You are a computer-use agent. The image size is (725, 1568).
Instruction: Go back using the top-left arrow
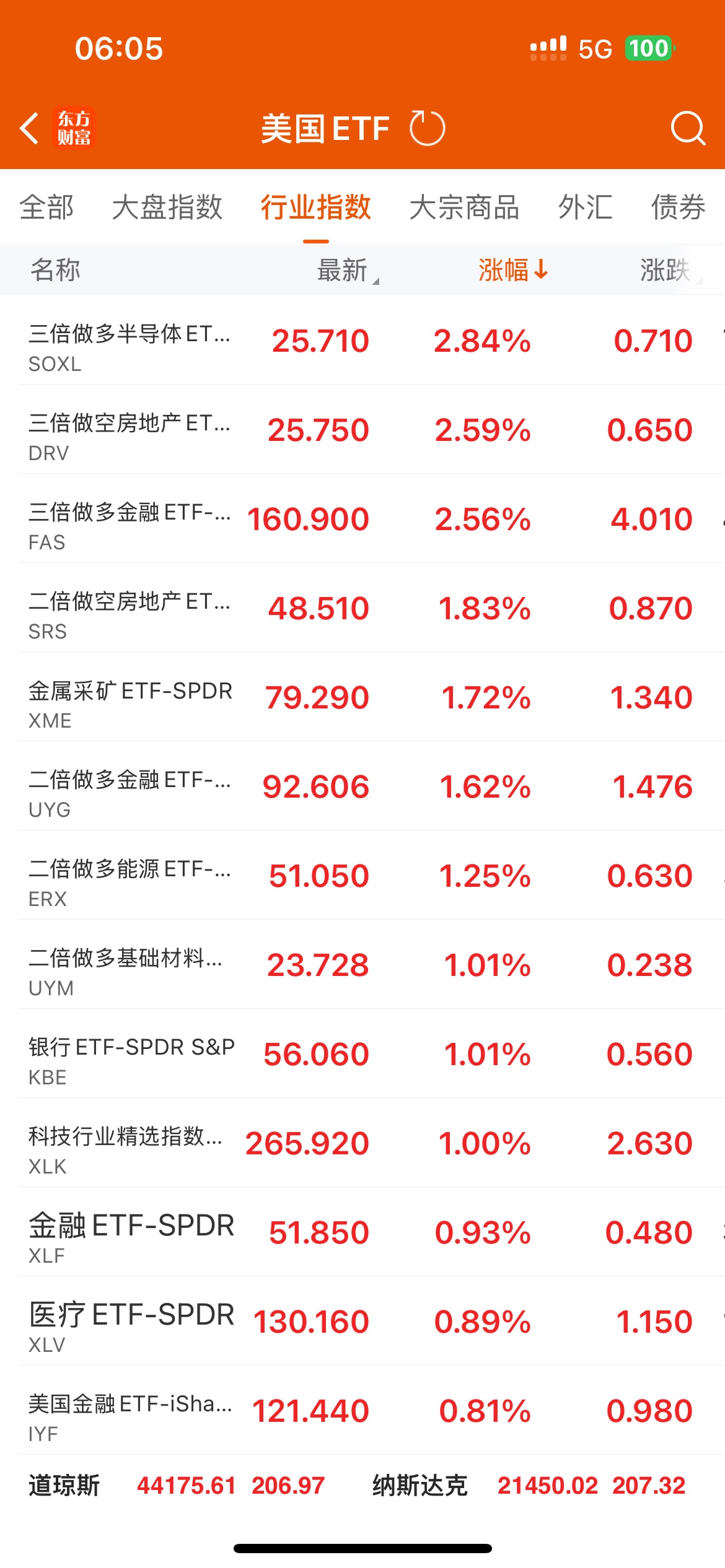(29, 128)
